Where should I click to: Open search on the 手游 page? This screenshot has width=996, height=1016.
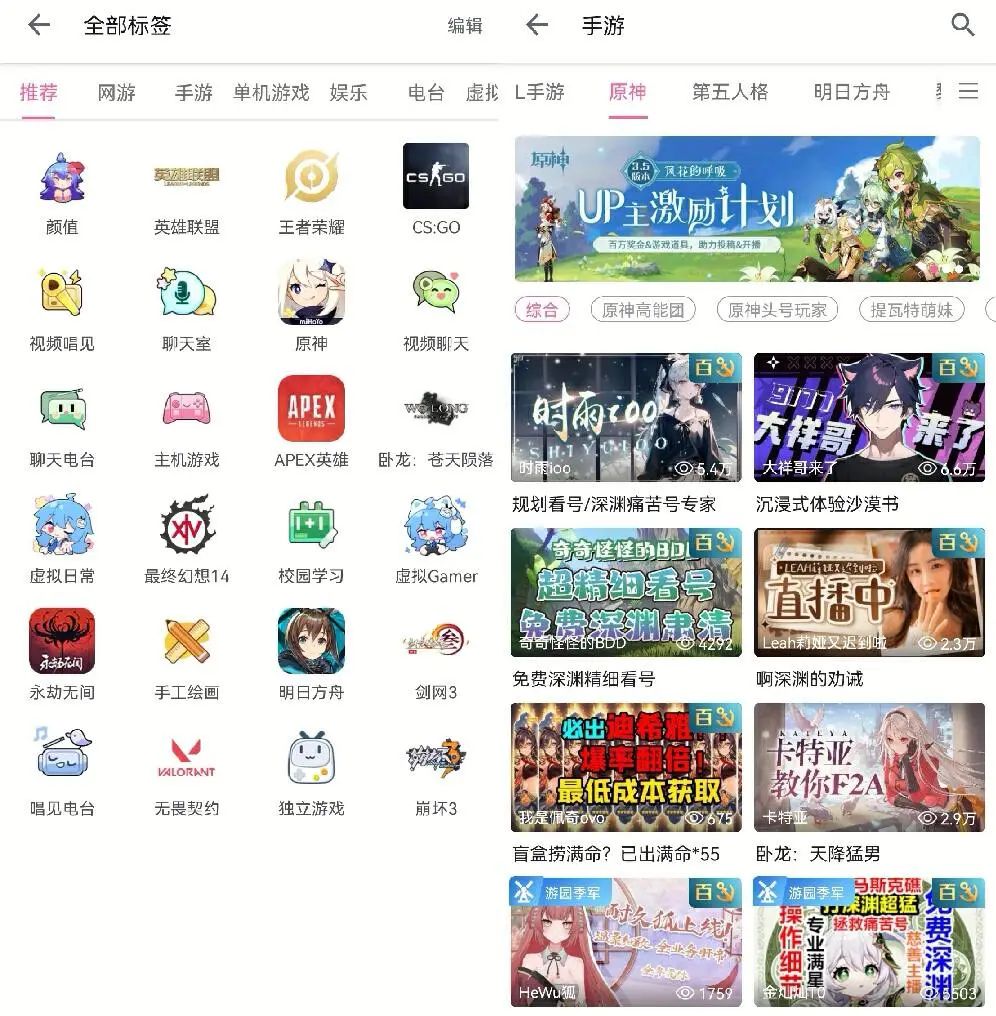point(963,25)
